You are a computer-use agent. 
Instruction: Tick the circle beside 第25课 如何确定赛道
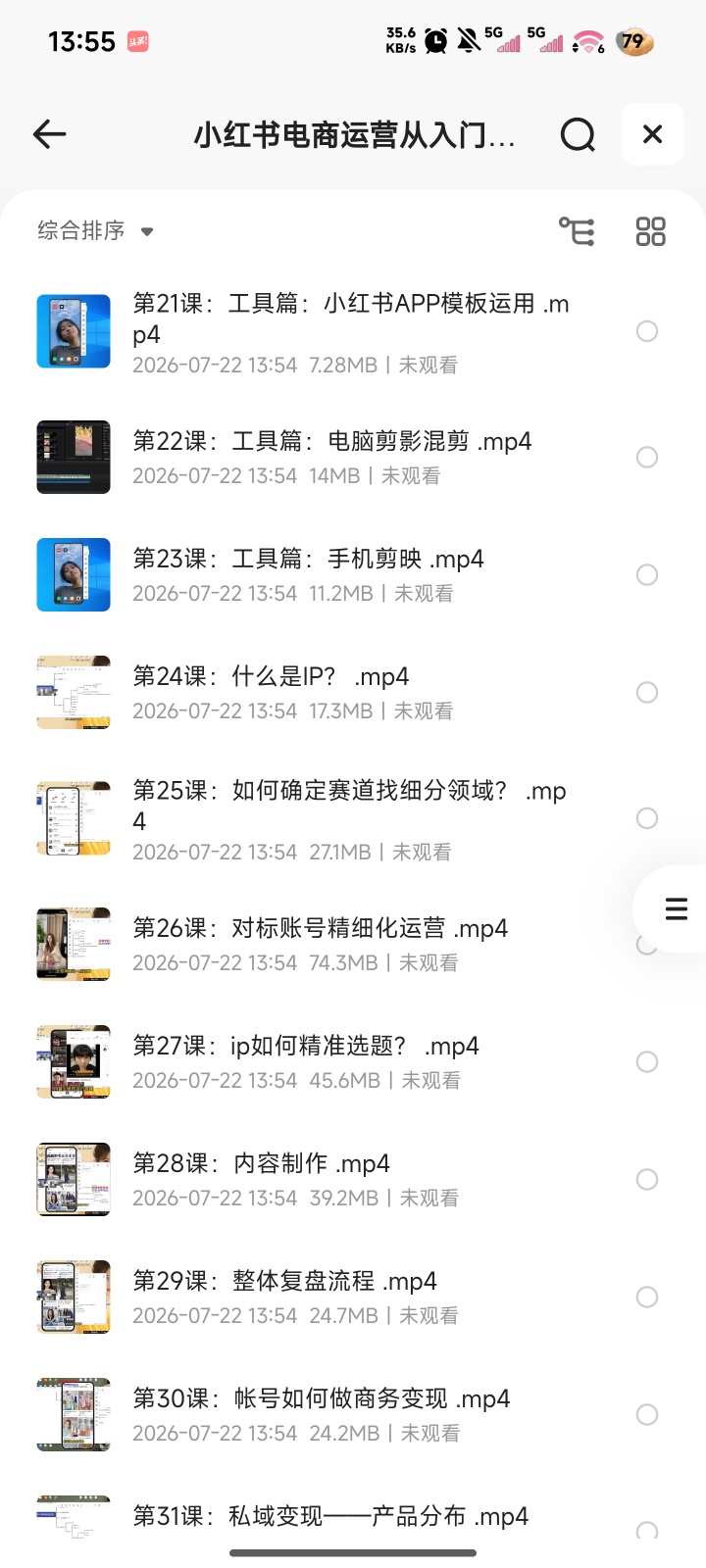(647, 818)
